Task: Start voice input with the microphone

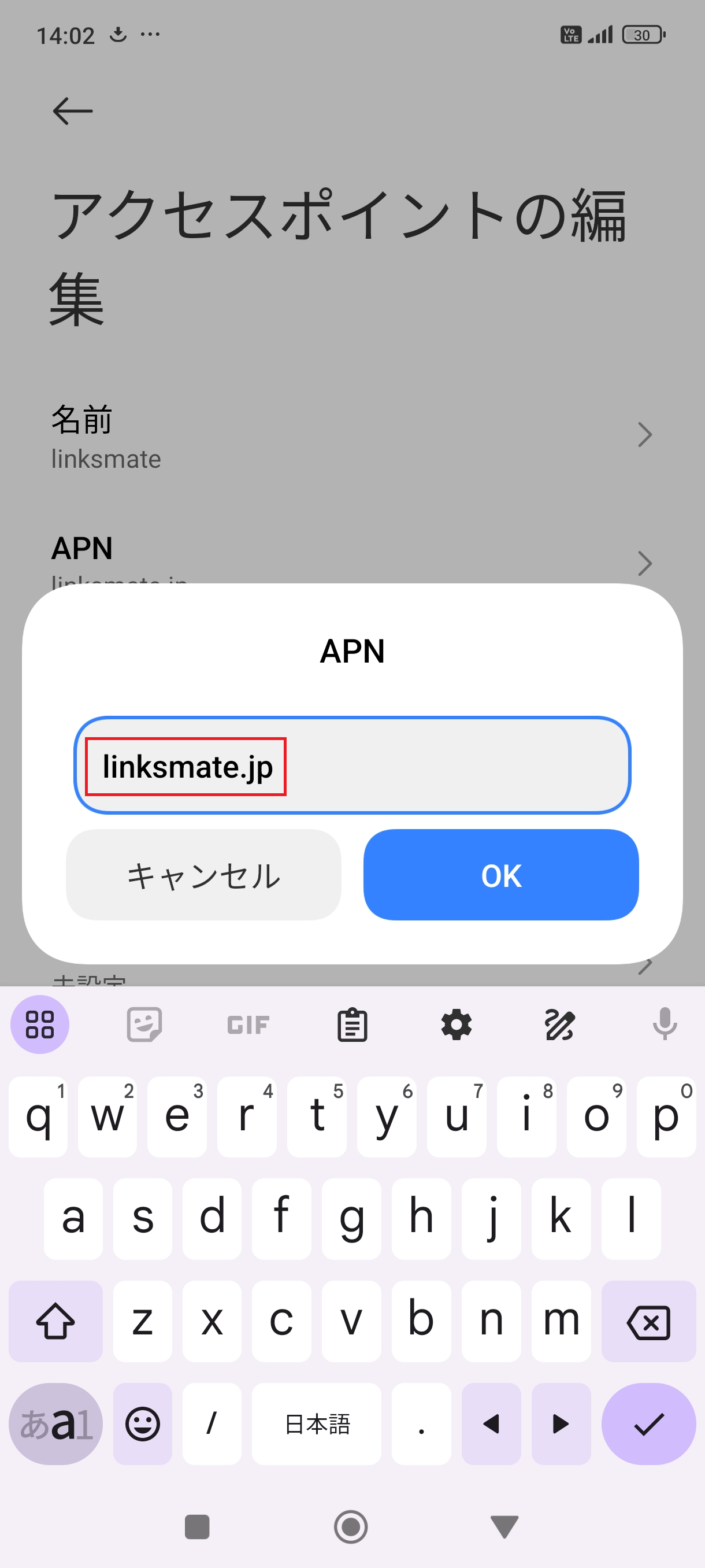Action: (664, 1025)
